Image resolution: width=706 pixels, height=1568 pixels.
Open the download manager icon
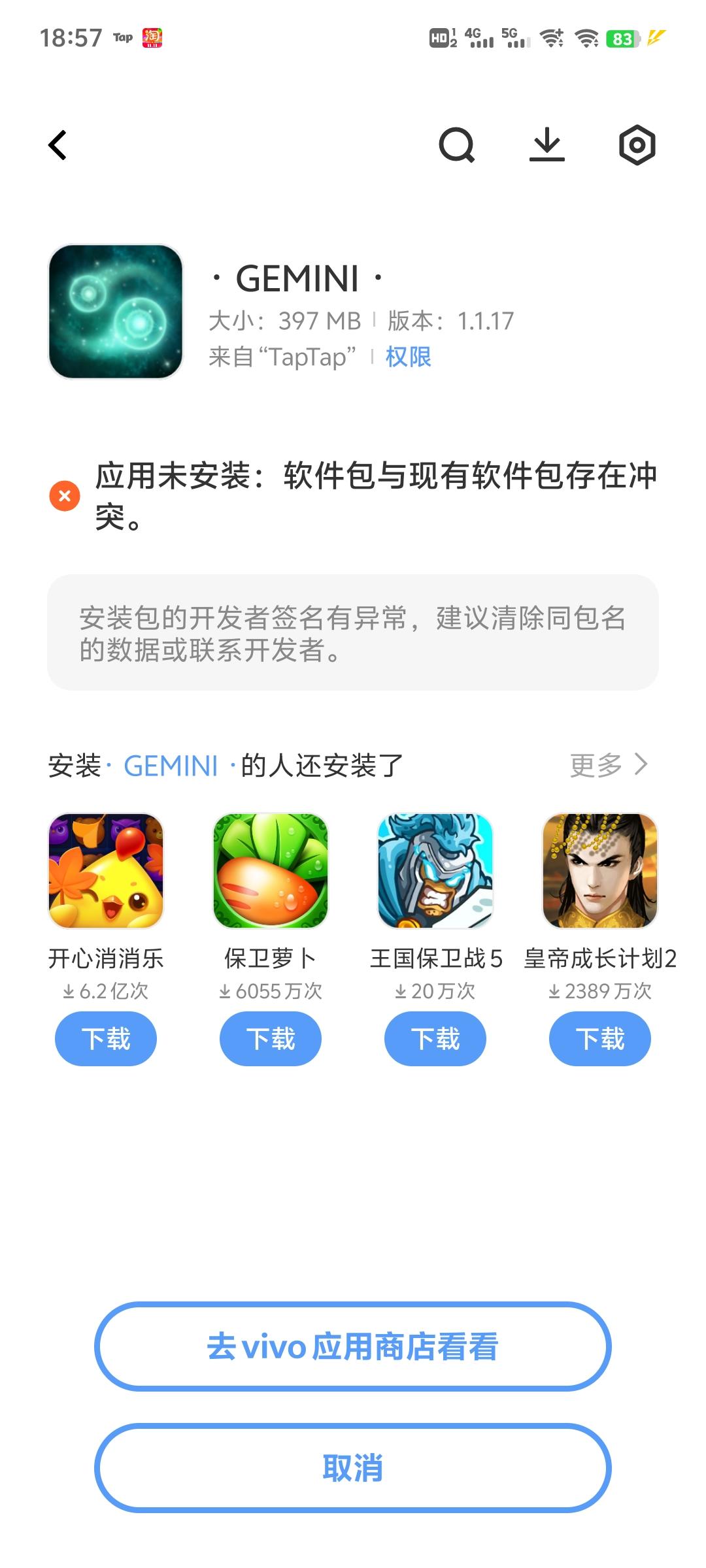pyautogui.click(x=548, y=145)
